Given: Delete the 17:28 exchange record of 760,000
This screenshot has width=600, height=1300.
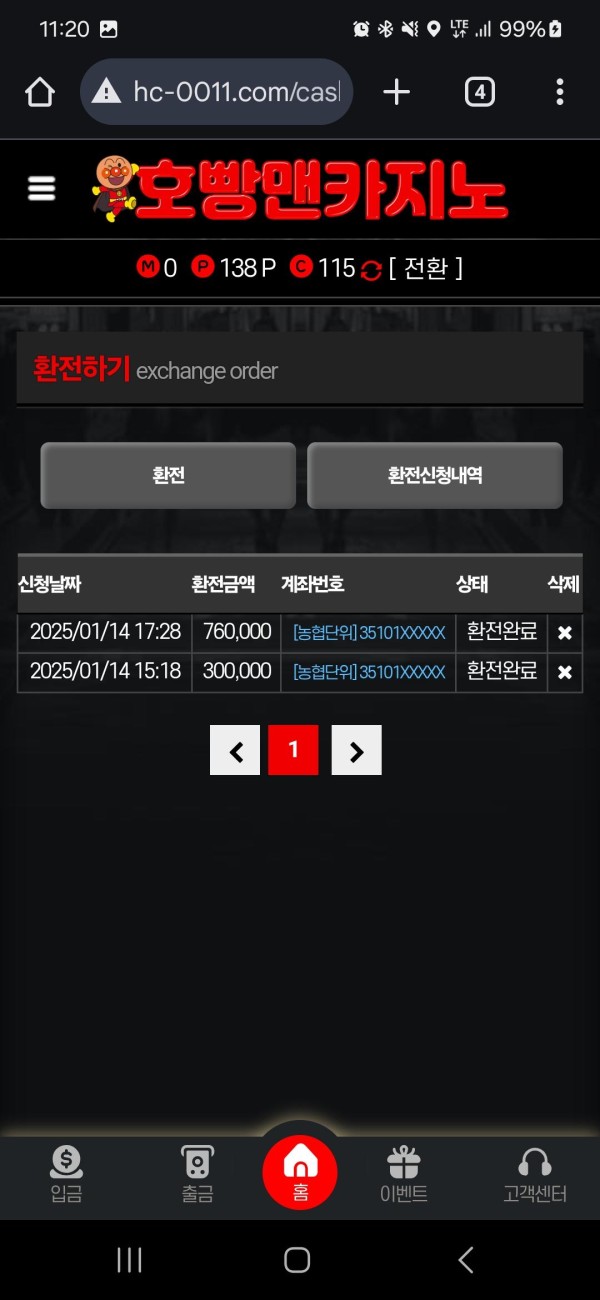Looking at the screenshot, I should coord(564,633).
